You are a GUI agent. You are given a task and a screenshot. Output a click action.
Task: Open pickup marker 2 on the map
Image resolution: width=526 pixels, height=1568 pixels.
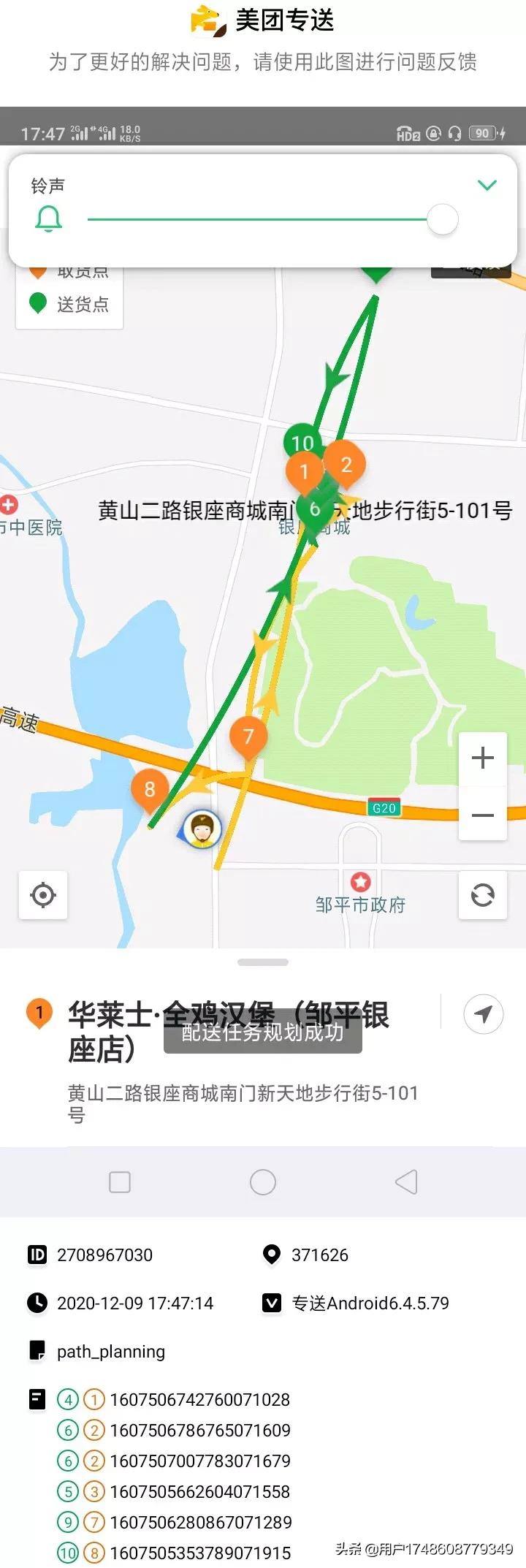pyautogui.click(x=346, y=463)
